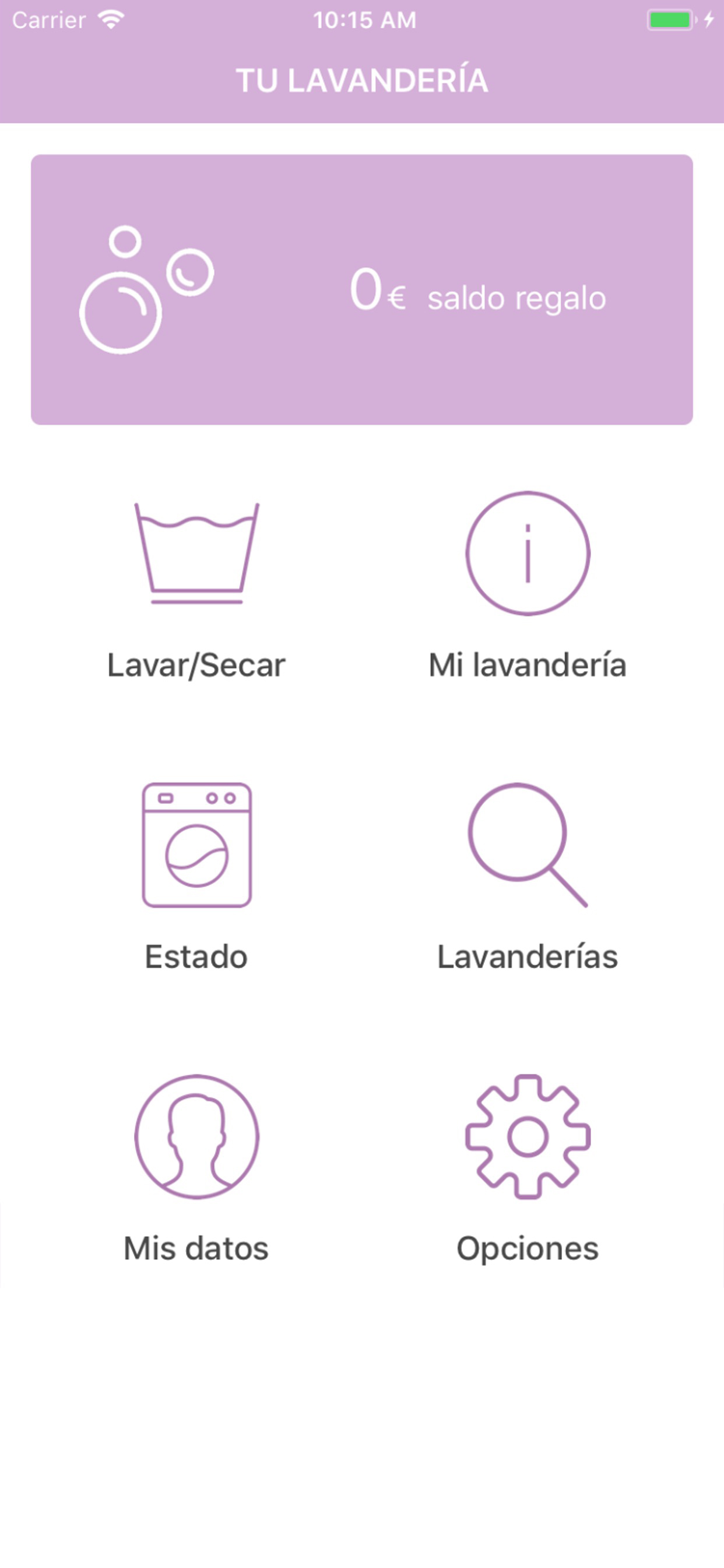The image size is (724, 1568).
Task: Tap the saldo regalo text label
Action: (x=516, y=297)
